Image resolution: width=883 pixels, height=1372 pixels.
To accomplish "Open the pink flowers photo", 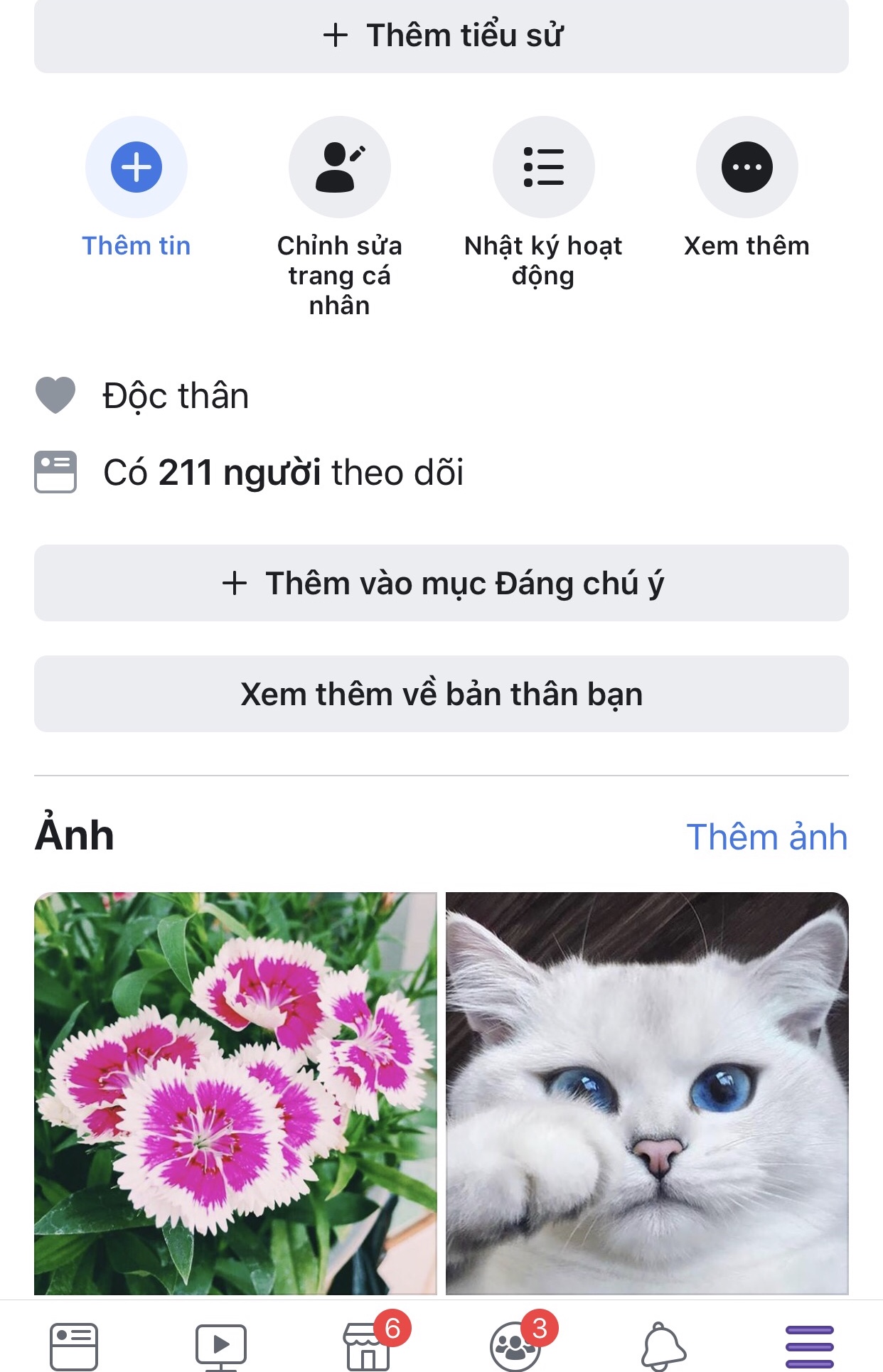I will click(x=235, y=1093).
